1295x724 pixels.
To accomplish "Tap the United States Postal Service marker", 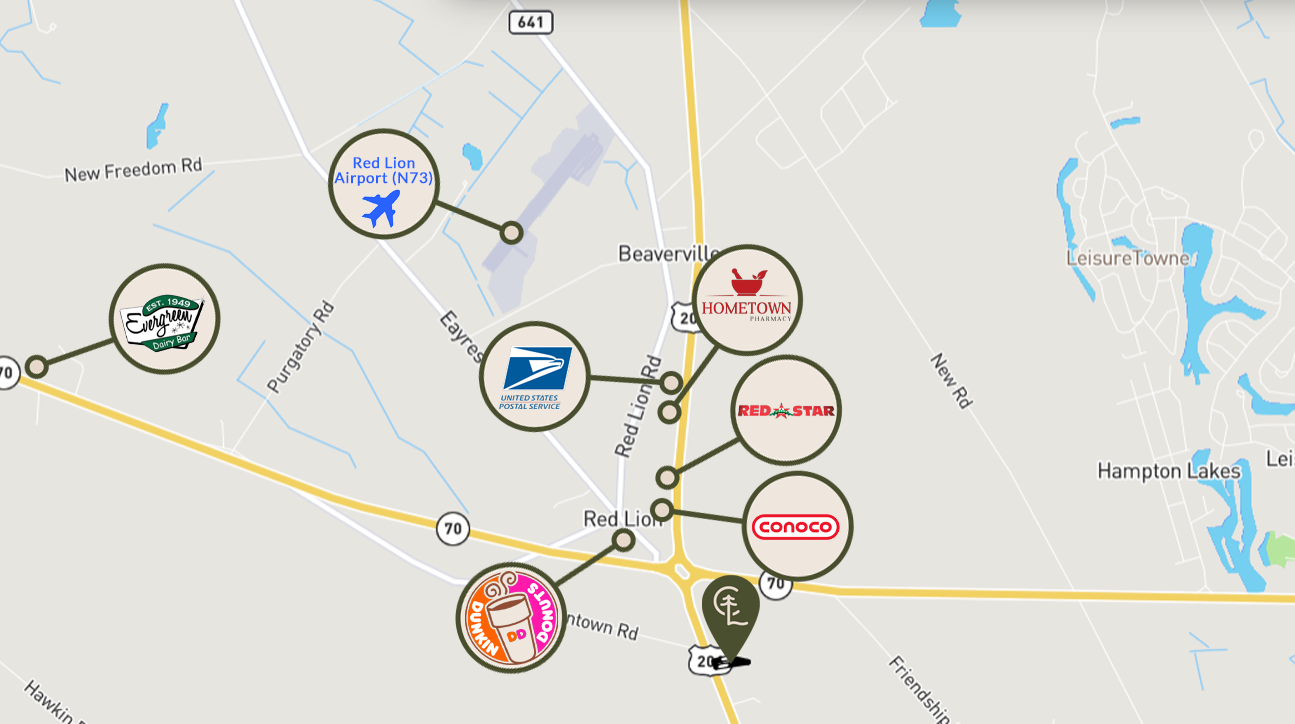I will click(534, 376).
